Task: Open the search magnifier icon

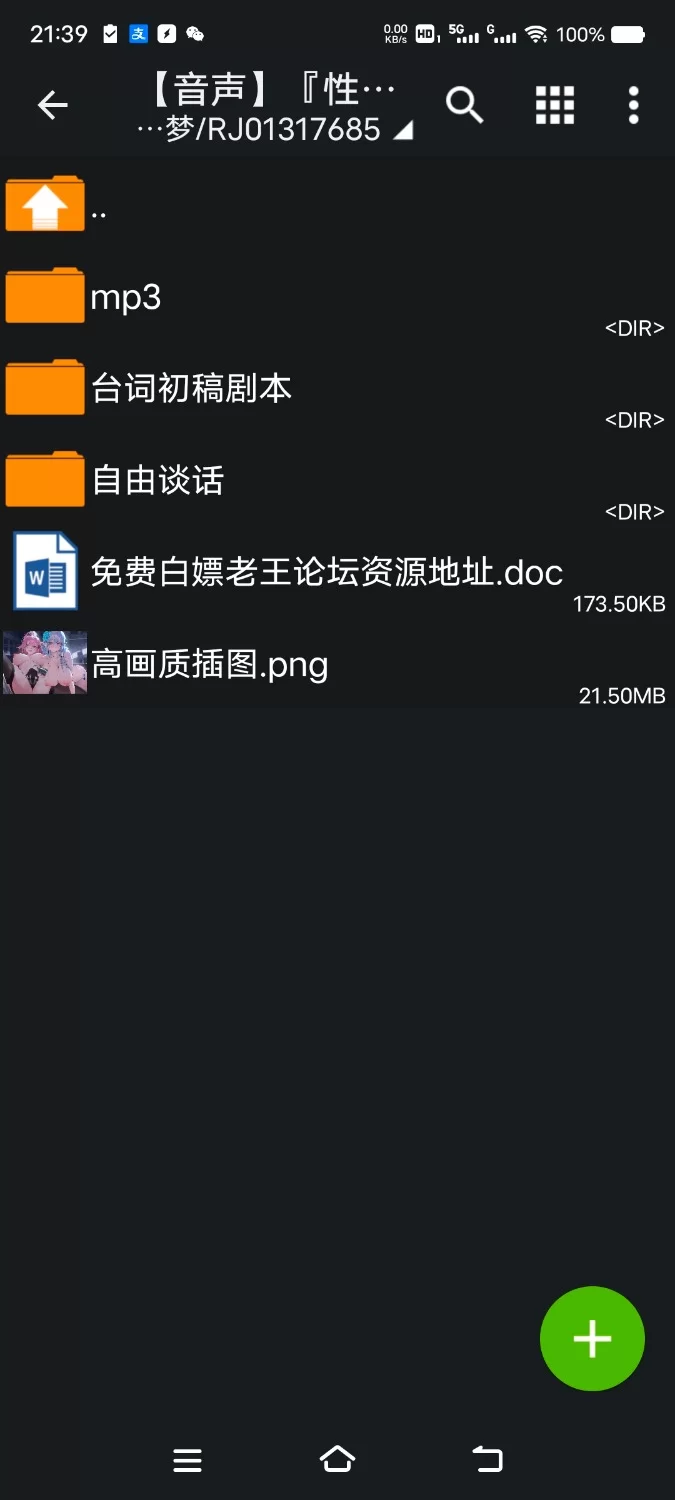Action: point(464,105)
